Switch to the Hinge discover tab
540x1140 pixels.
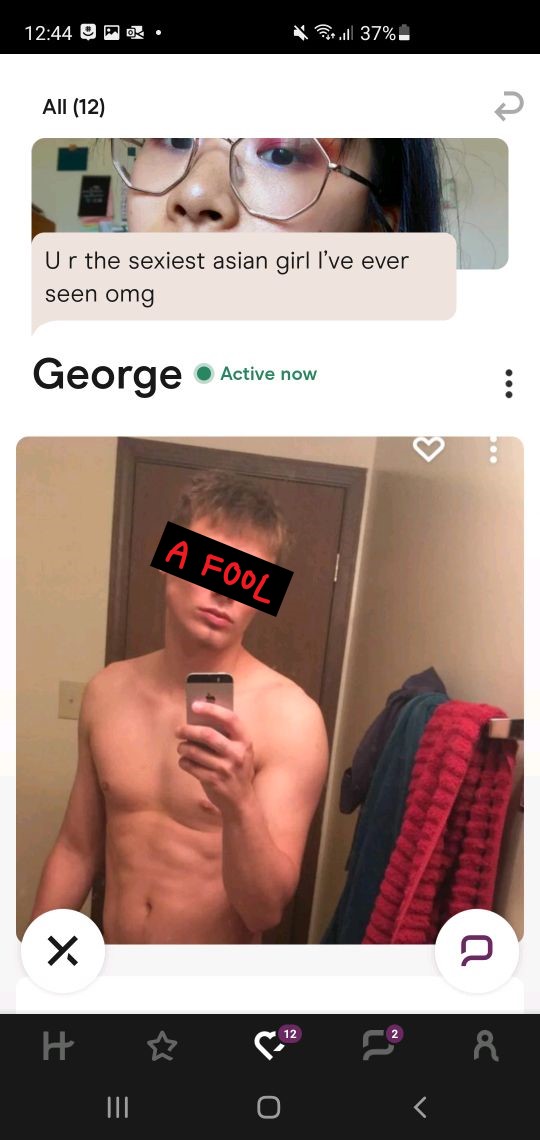tap(57, 1046)
